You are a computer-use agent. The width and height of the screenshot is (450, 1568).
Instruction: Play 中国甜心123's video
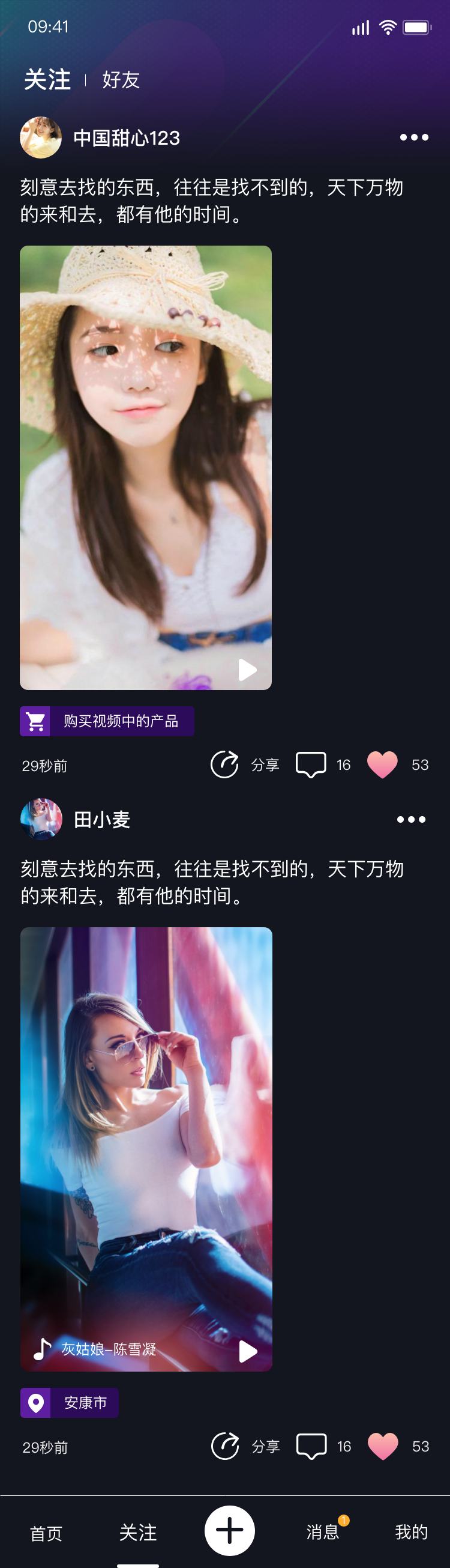pyautogui.click(x=247, y=670)
